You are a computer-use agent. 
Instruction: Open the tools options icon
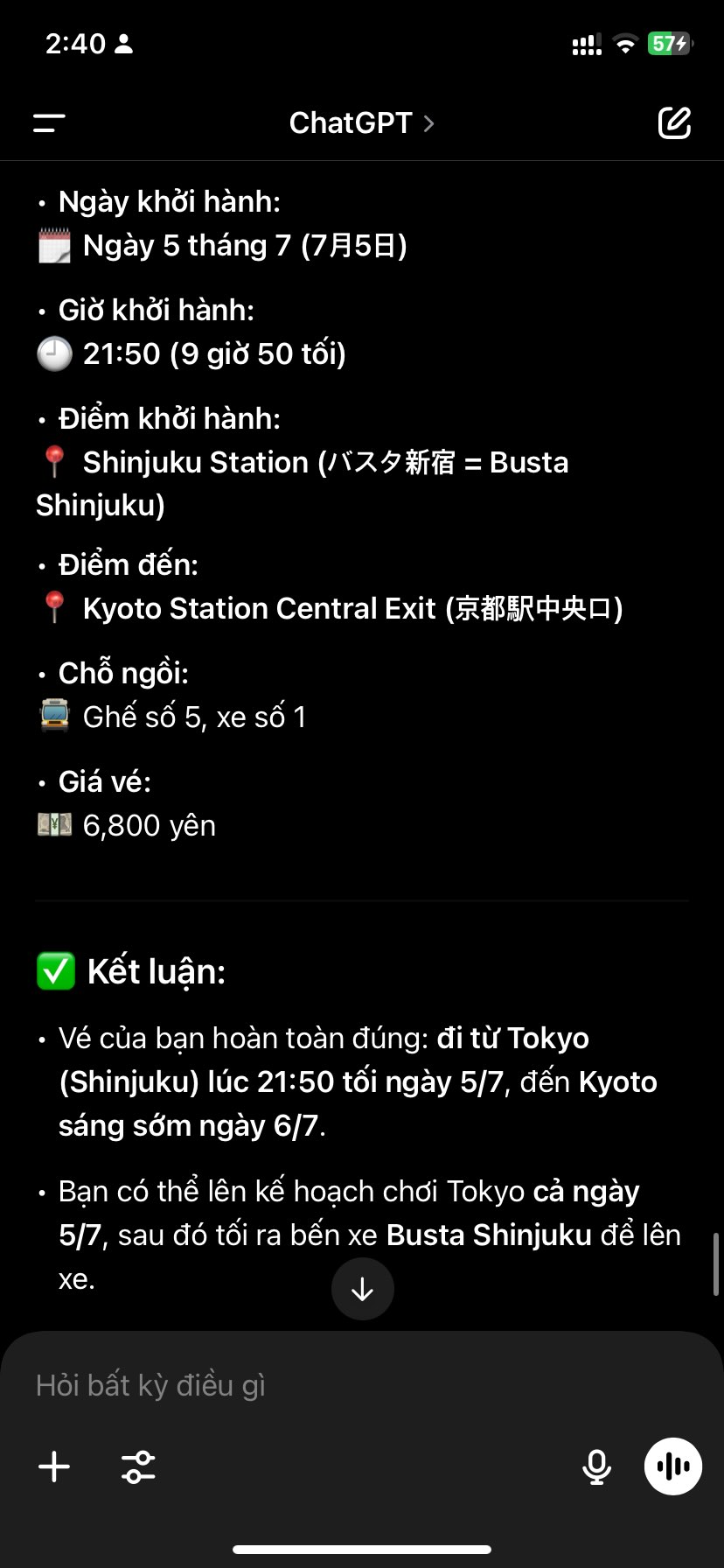[x=138, y=1466]
